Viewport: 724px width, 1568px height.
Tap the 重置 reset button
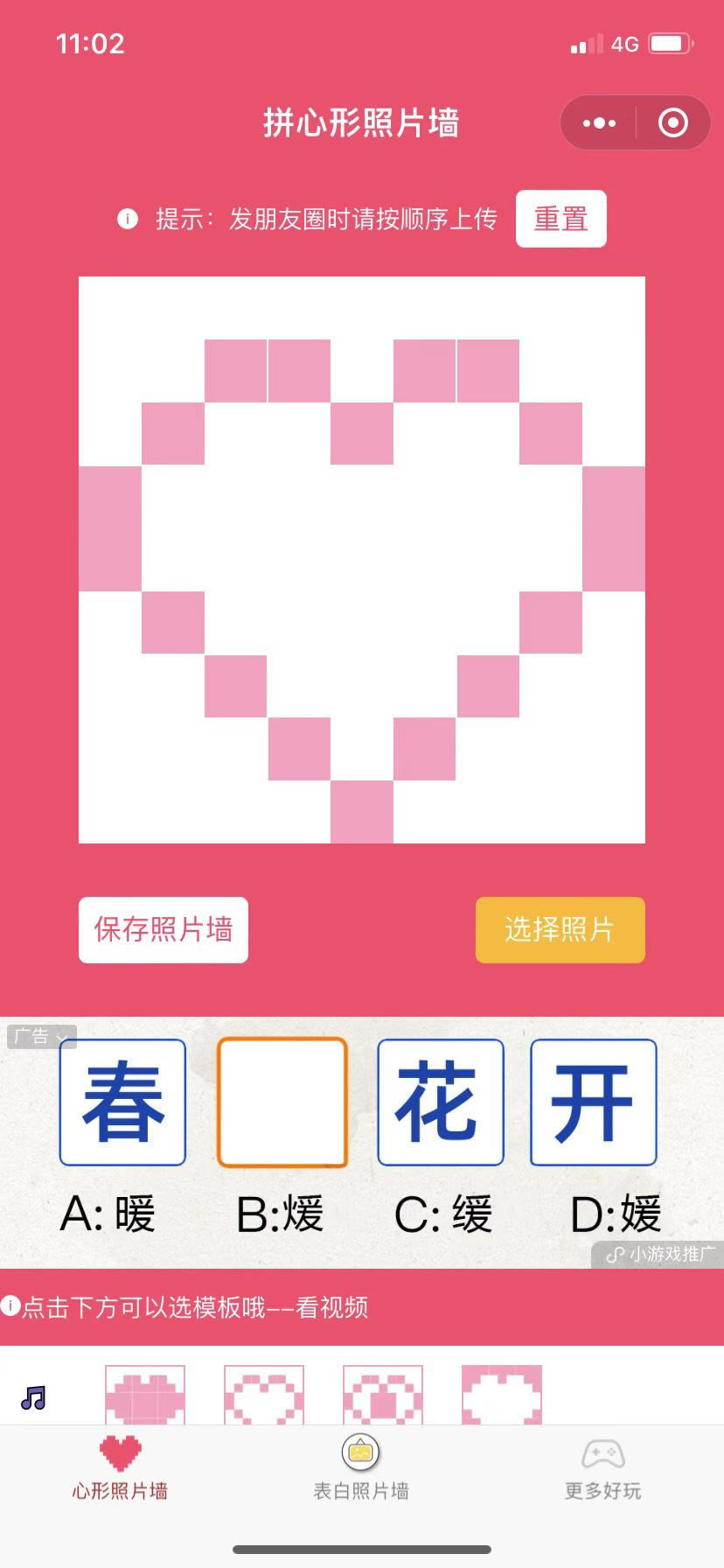[x=560, y=219]
